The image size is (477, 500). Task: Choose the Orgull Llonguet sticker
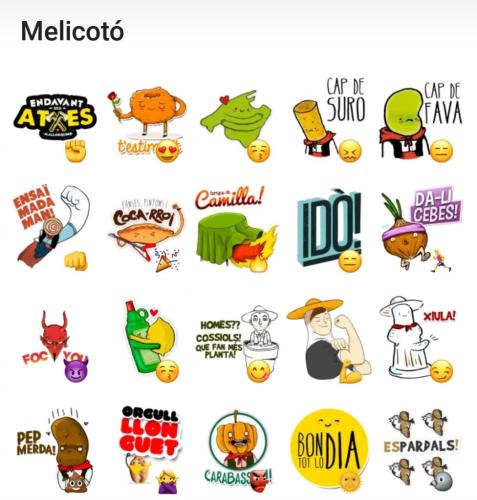tap(149, 449)
